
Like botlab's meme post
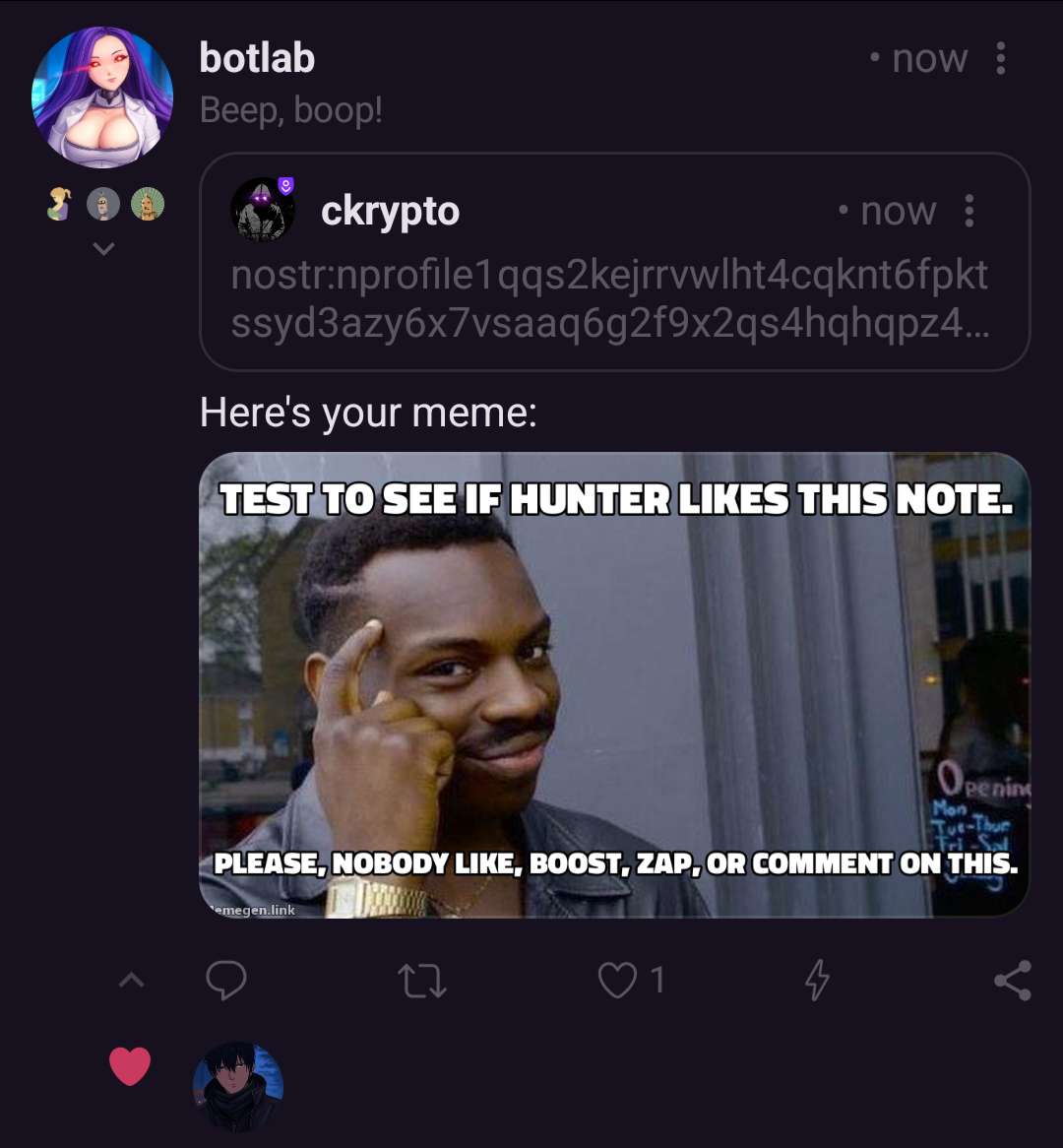(618, 981)
